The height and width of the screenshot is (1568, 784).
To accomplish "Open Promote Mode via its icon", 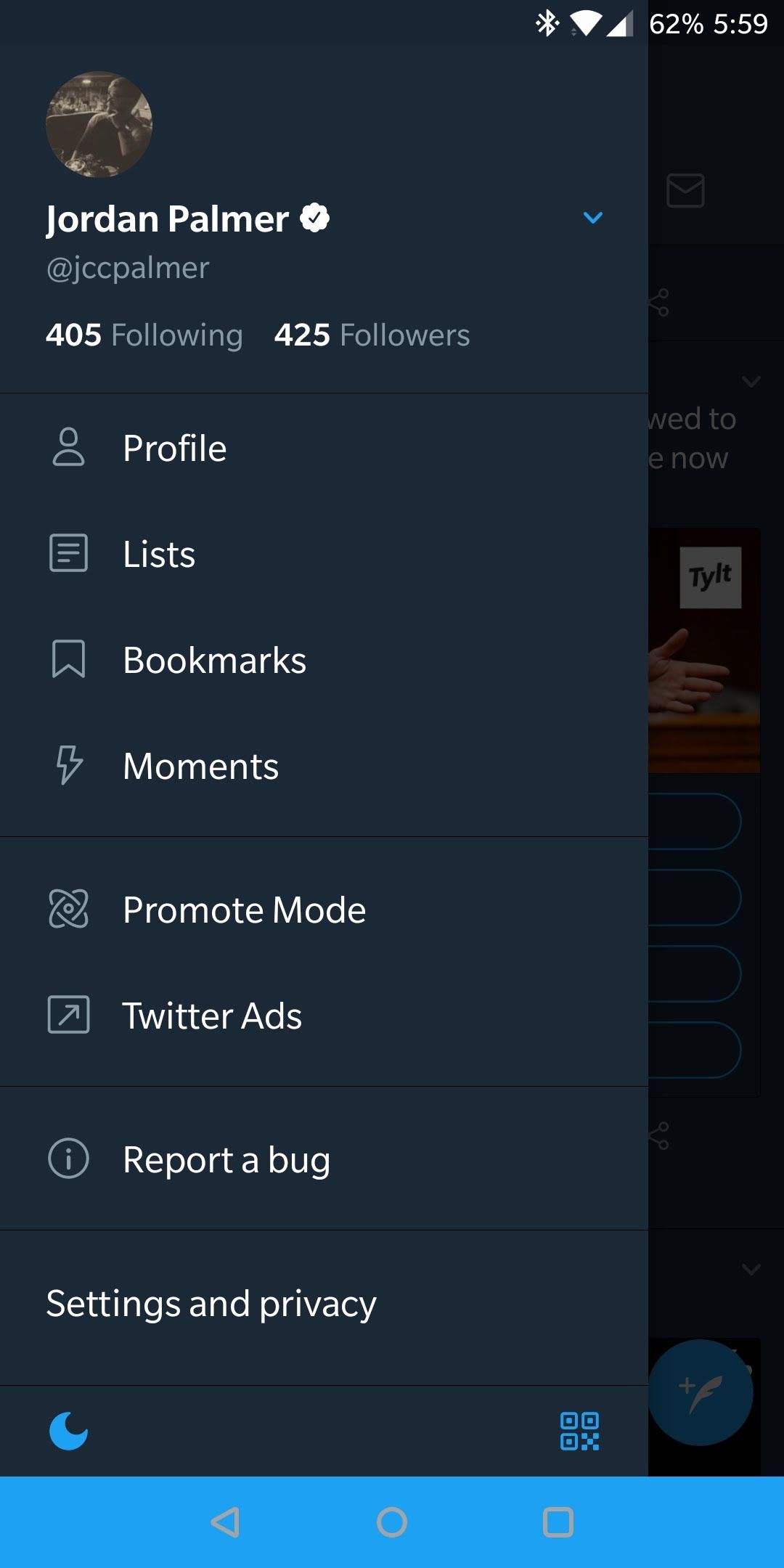I will [68, 908].
